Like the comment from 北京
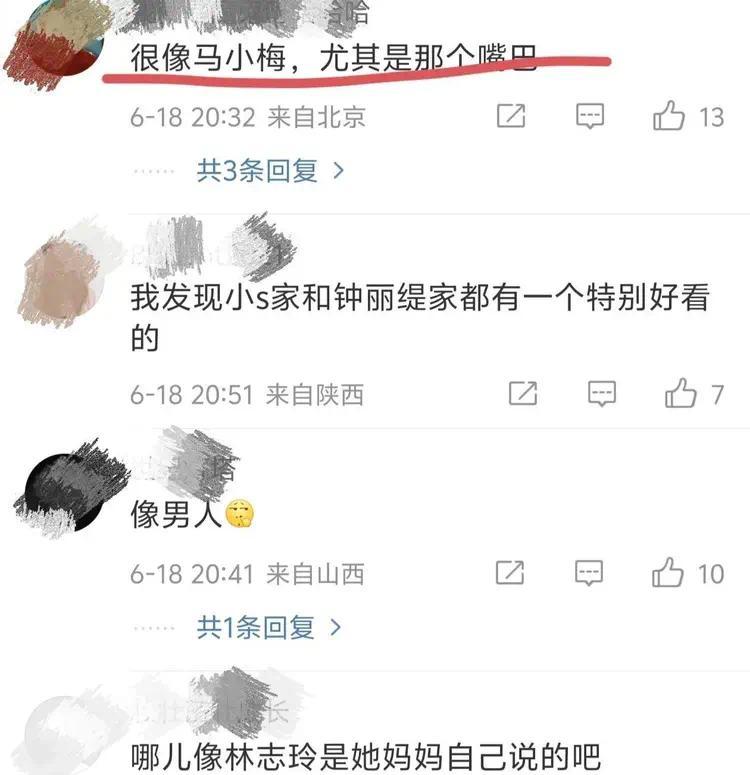This screenshot has width=750, height=775. (669, 117)
